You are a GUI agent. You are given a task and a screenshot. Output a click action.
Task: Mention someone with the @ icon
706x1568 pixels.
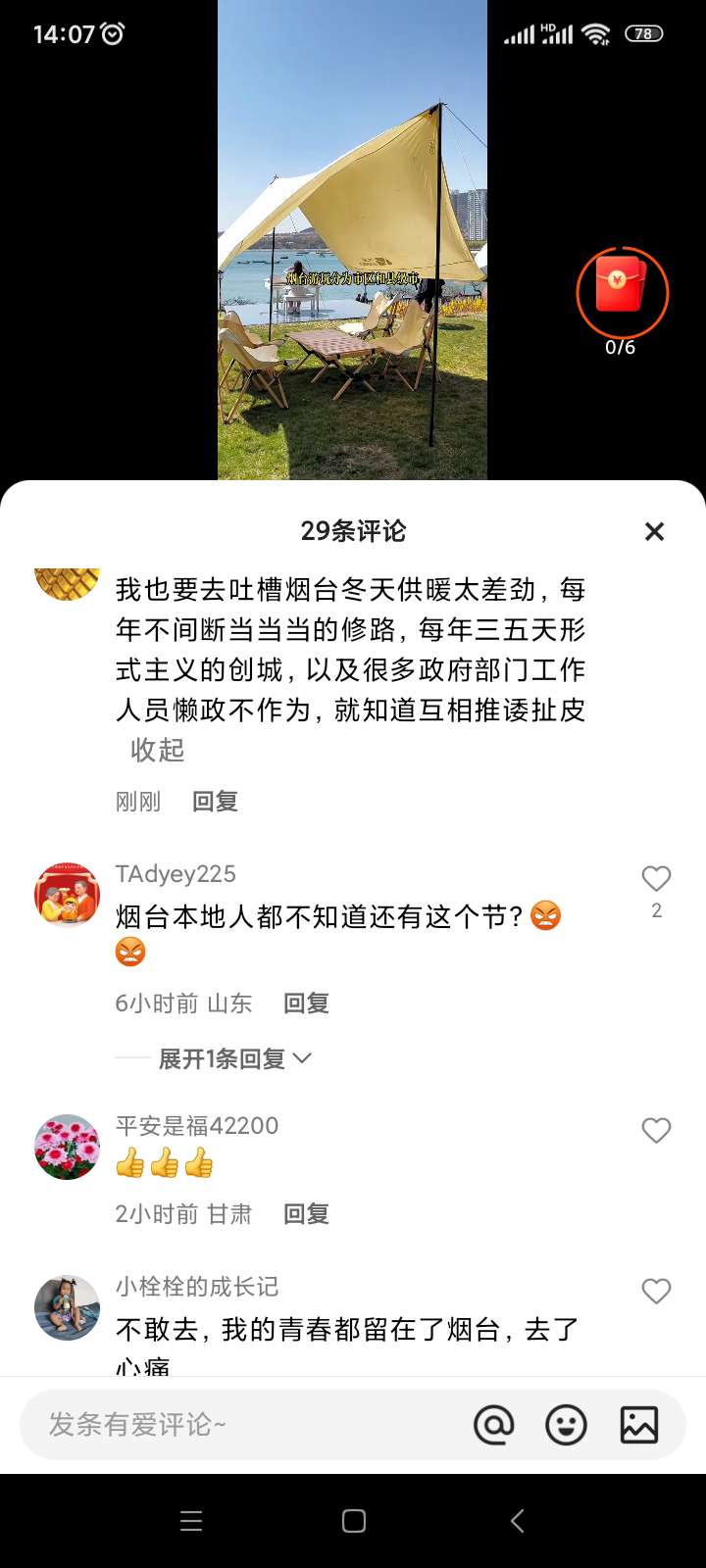click(493, 1425)
